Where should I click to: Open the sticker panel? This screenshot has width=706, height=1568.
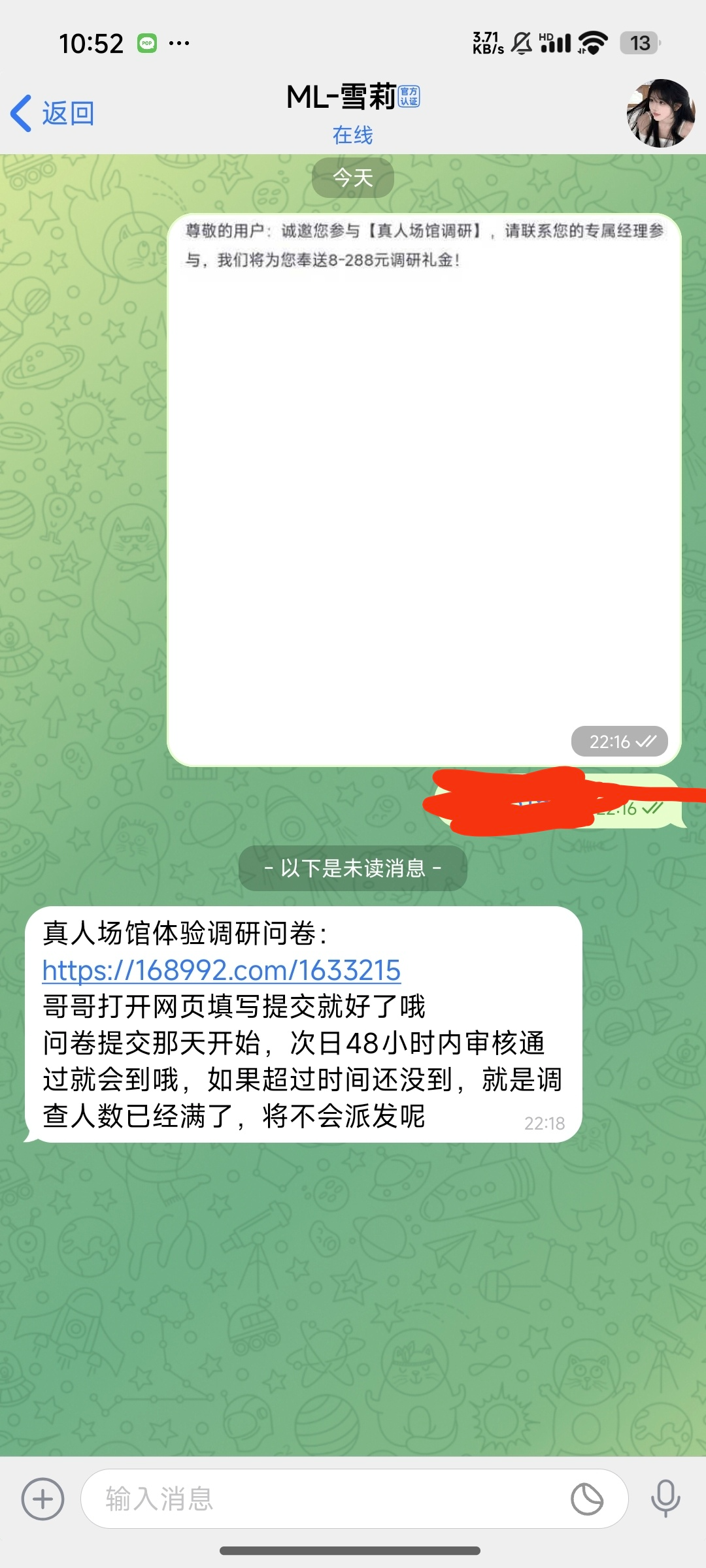pos(587,1499)
